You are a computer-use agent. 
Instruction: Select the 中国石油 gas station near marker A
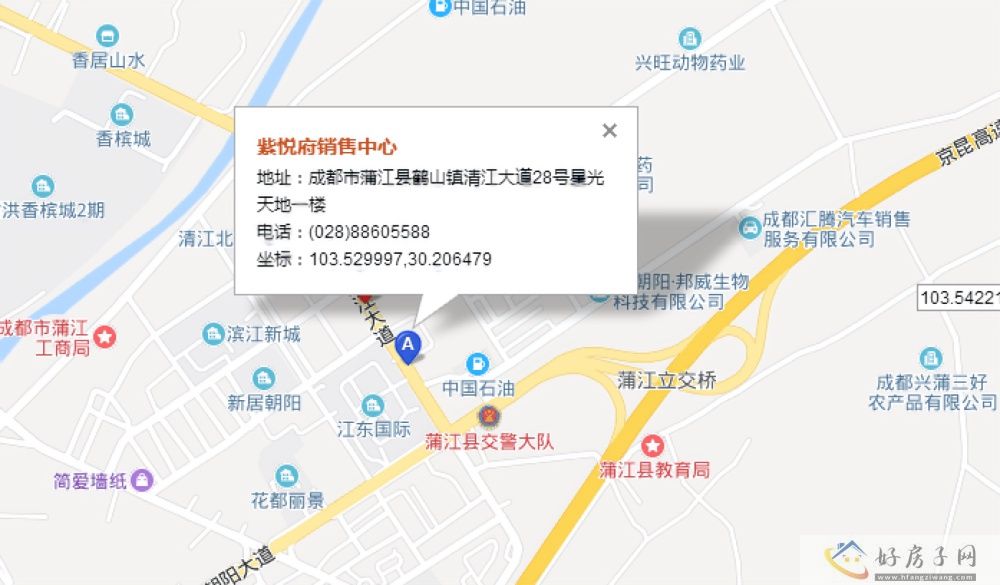[480, 362]
